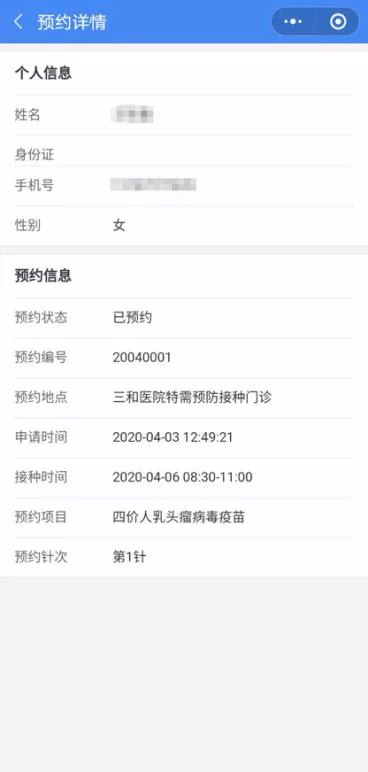Image resolution: width=368 pixels, height=772 pixels.
Task: Close the mini program with the circle button
Action: pos(337,22)
